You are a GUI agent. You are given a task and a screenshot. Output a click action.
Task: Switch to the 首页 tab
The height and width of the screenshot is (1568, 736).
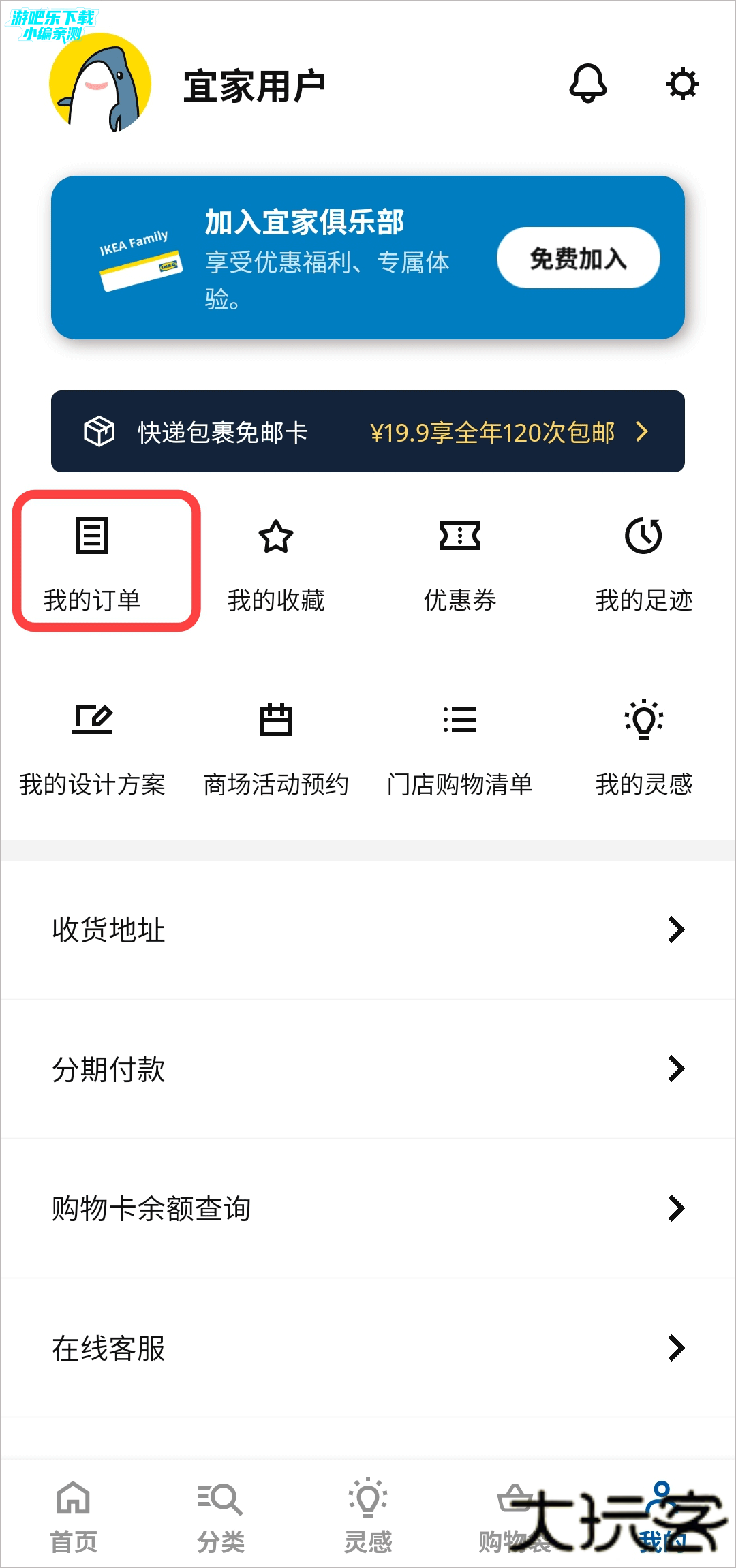coord(74,1514)
